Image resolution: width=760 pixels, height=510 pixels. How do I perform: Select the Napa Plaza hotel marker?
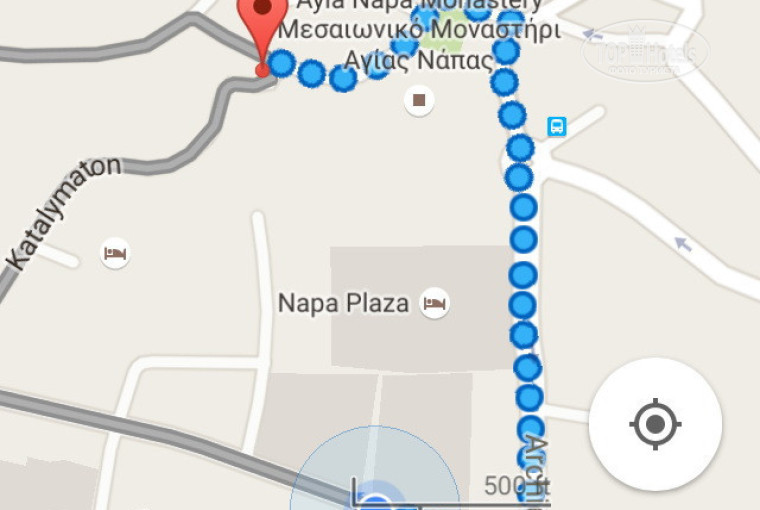(434, 302)
